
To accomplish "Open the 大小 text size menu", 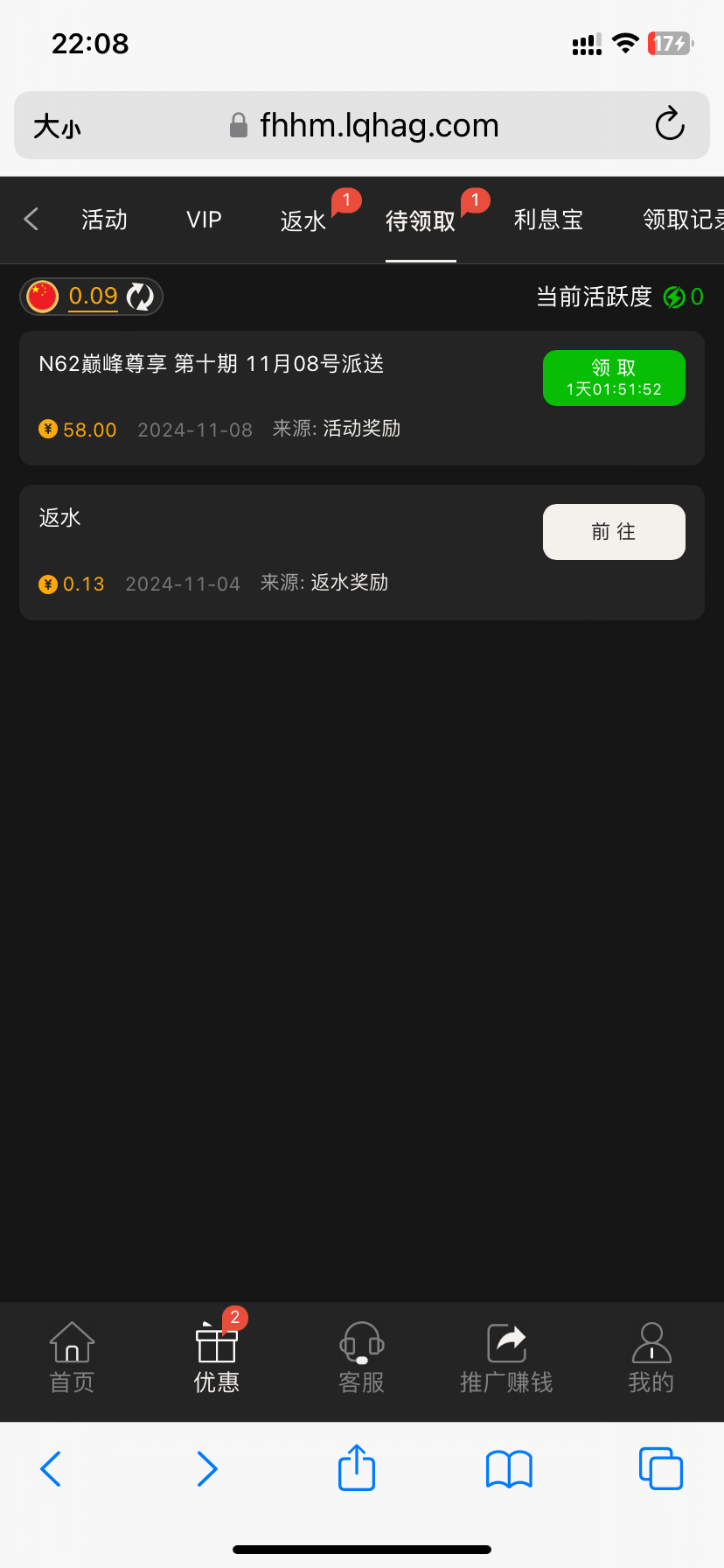I will [x=57, y=126].
